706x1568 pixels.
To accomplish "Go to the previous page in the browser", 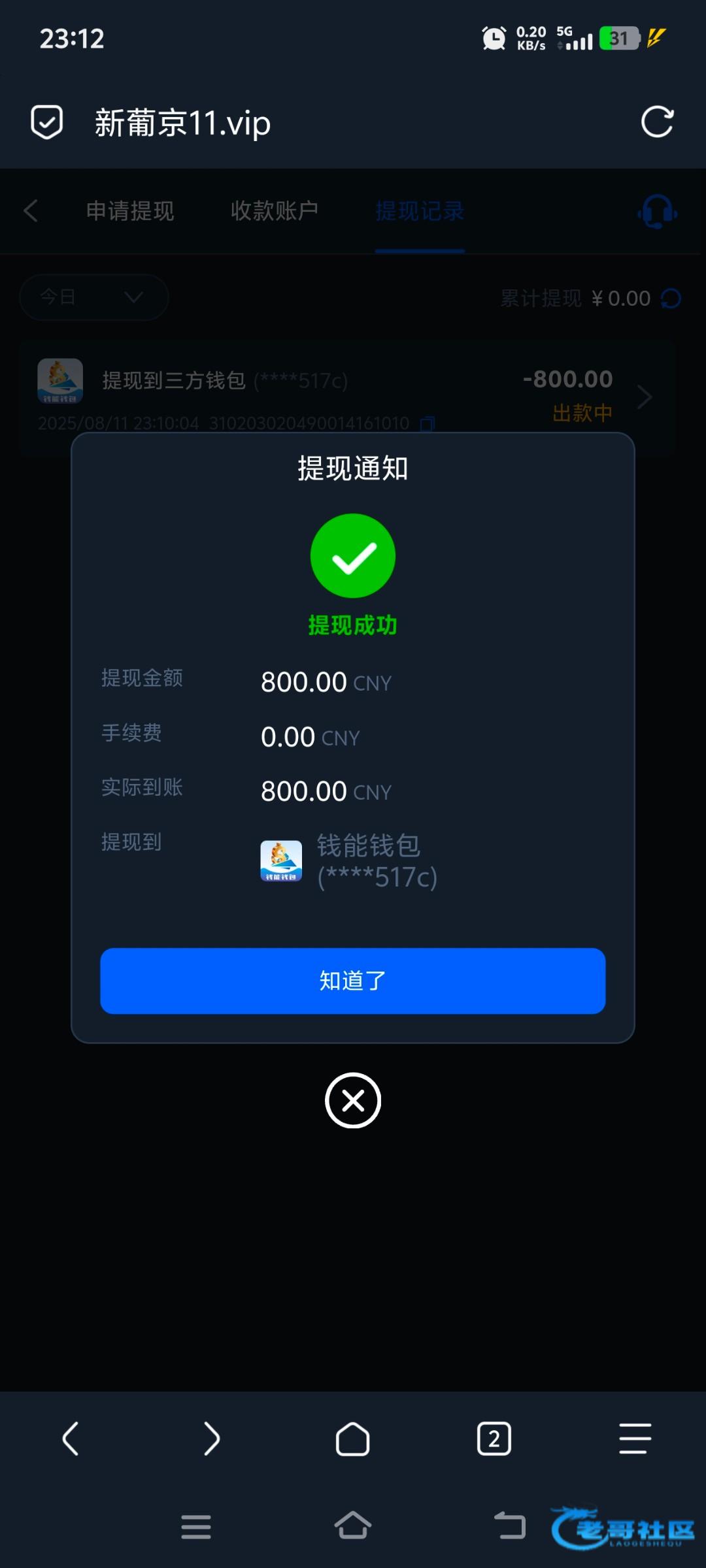I will click(71, 1439).
